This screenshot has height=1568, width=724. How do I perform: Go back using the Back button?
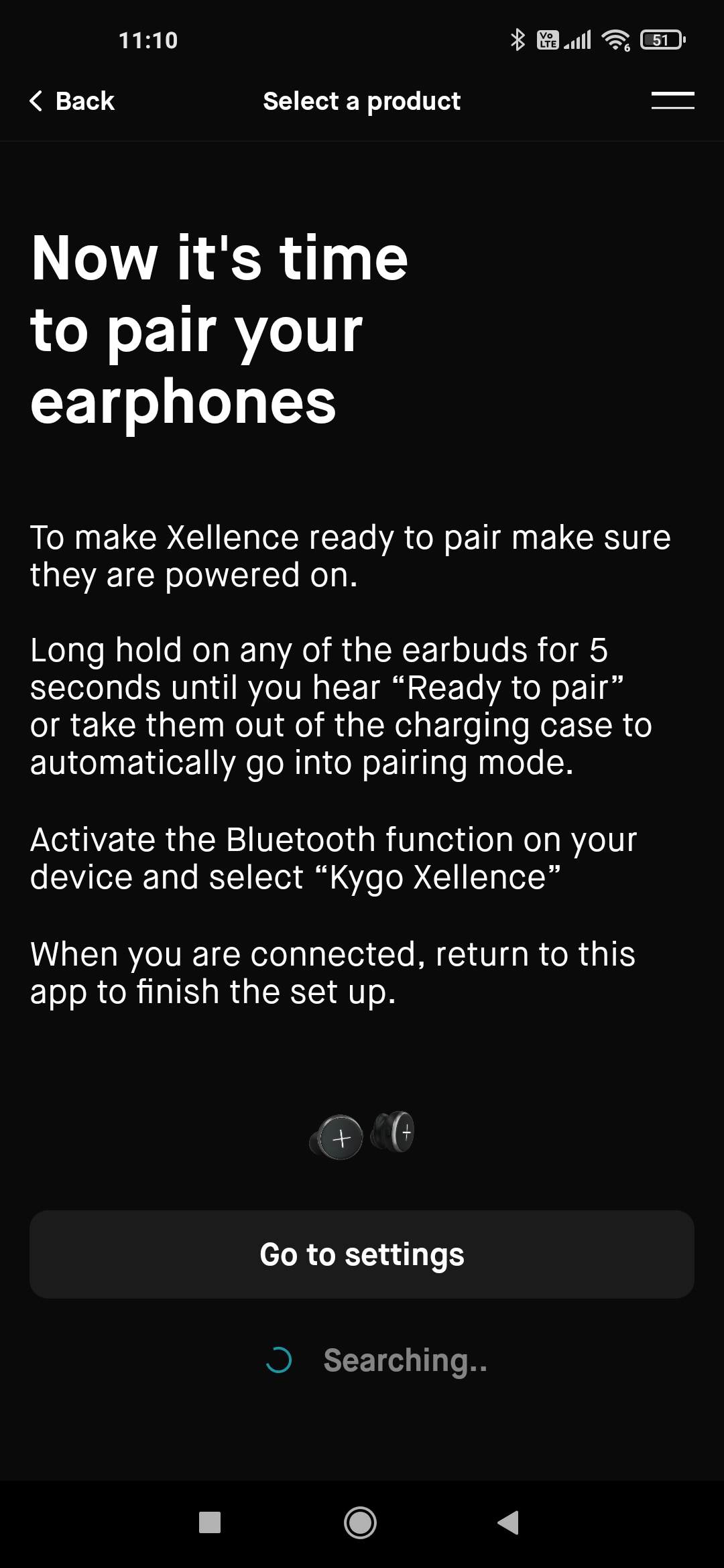72,101
